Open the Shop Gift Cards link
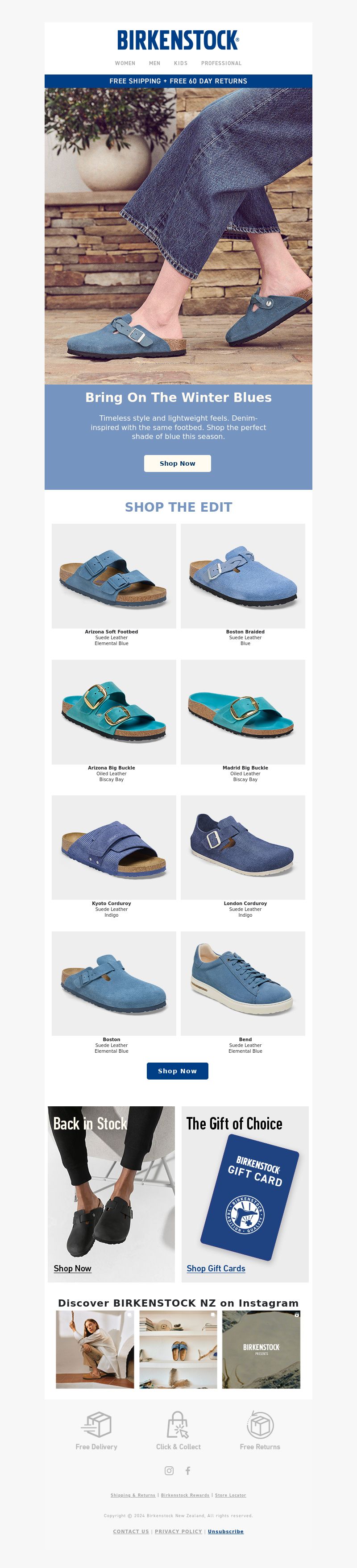Screen dimensions: 357x1568 click(x=216, y=1268)
